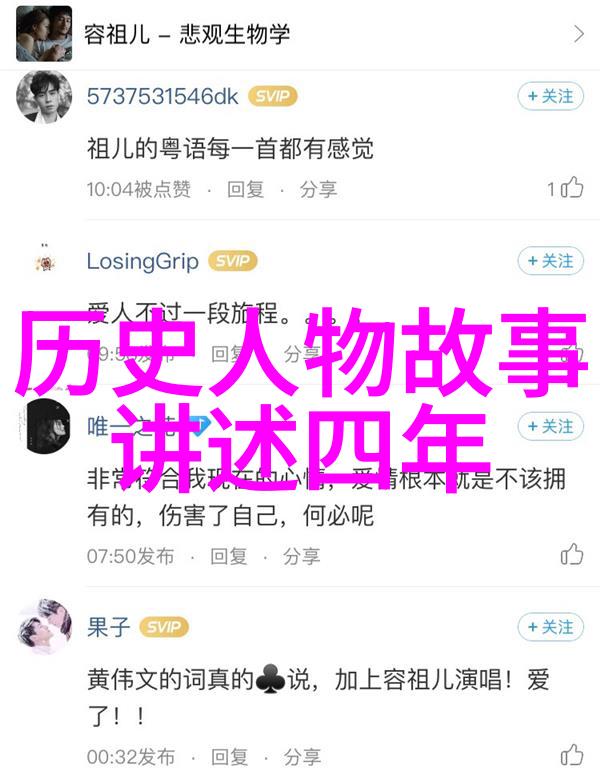Follow user 5737531546dk
600x778 pixels.
click(549, 96)
